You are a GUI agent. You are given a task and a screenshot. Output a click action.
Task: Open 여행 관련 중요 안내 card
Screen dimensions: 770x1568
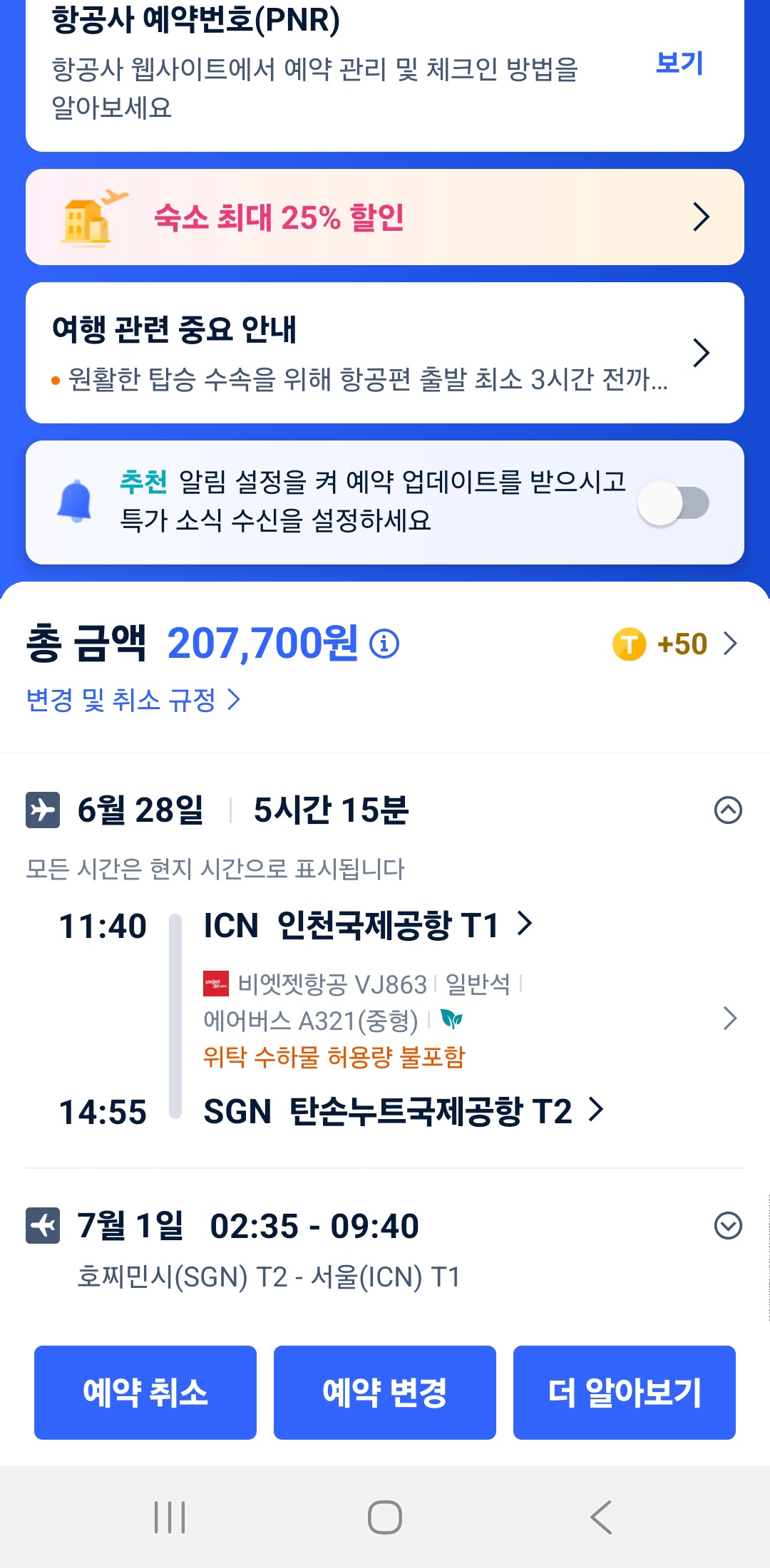click(385, 353)
